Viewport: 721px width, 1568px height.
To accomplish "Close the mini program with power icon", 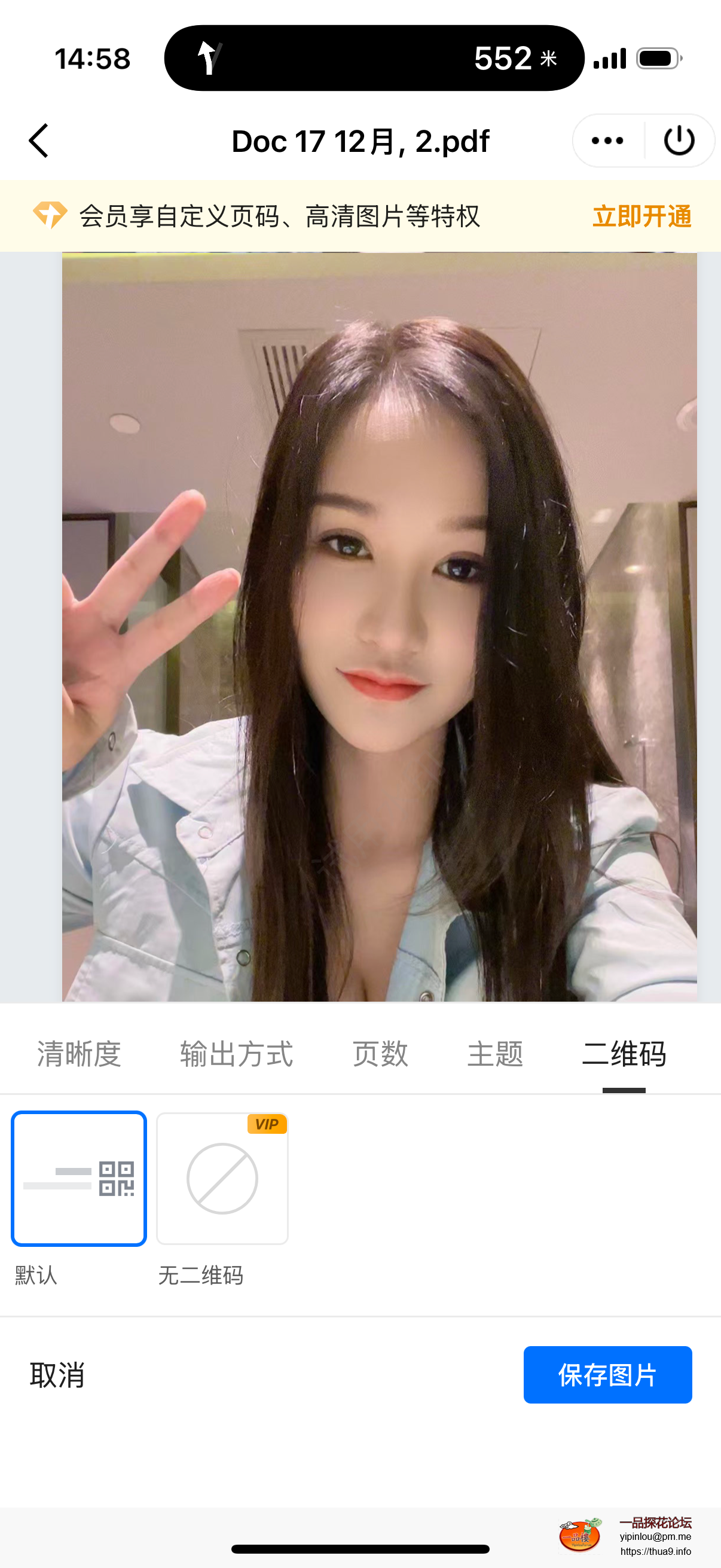I will [x=679, y=141].
